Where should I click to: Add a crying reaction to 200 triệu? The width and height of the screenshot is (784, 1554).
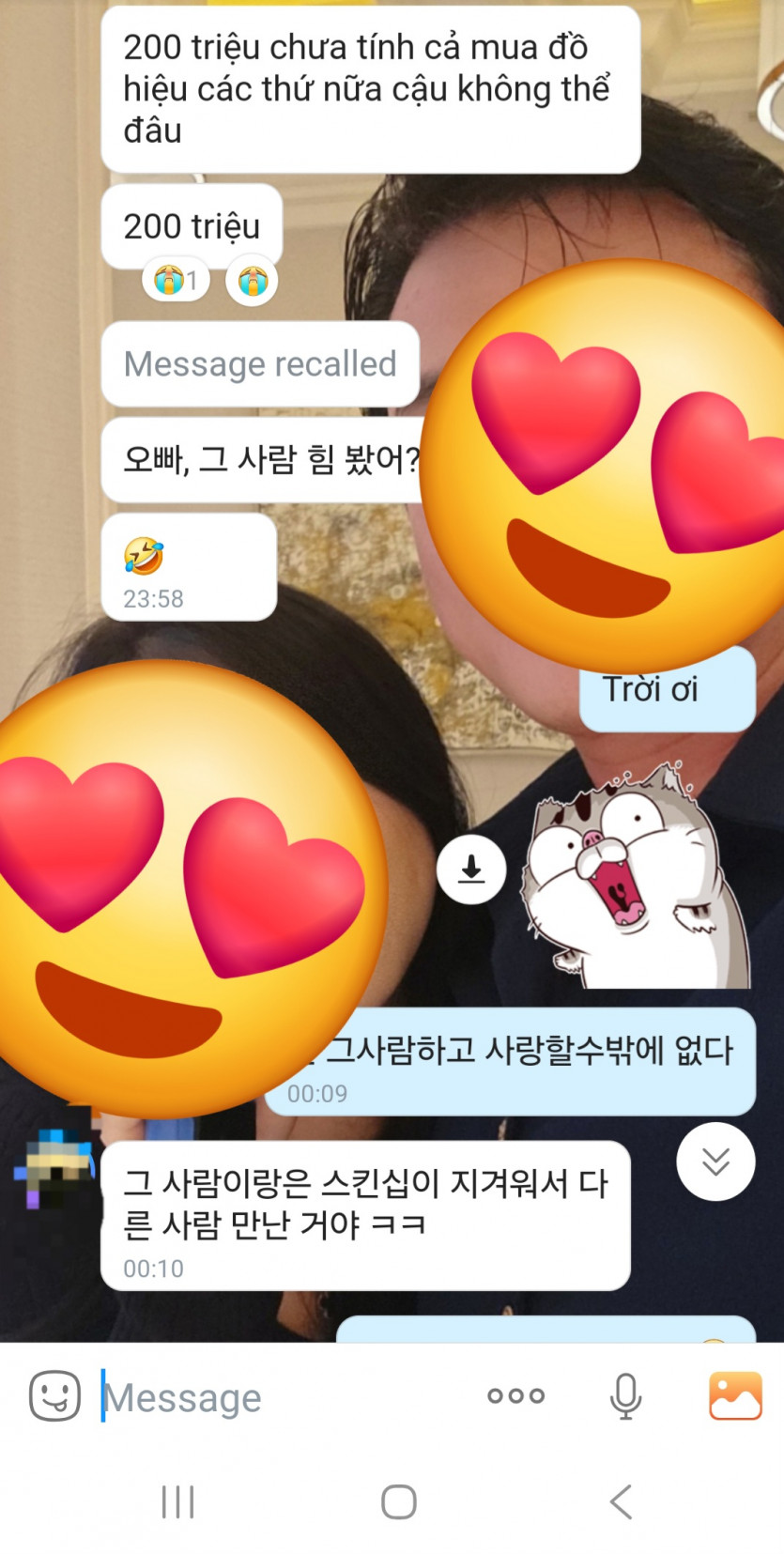point(253,280)
